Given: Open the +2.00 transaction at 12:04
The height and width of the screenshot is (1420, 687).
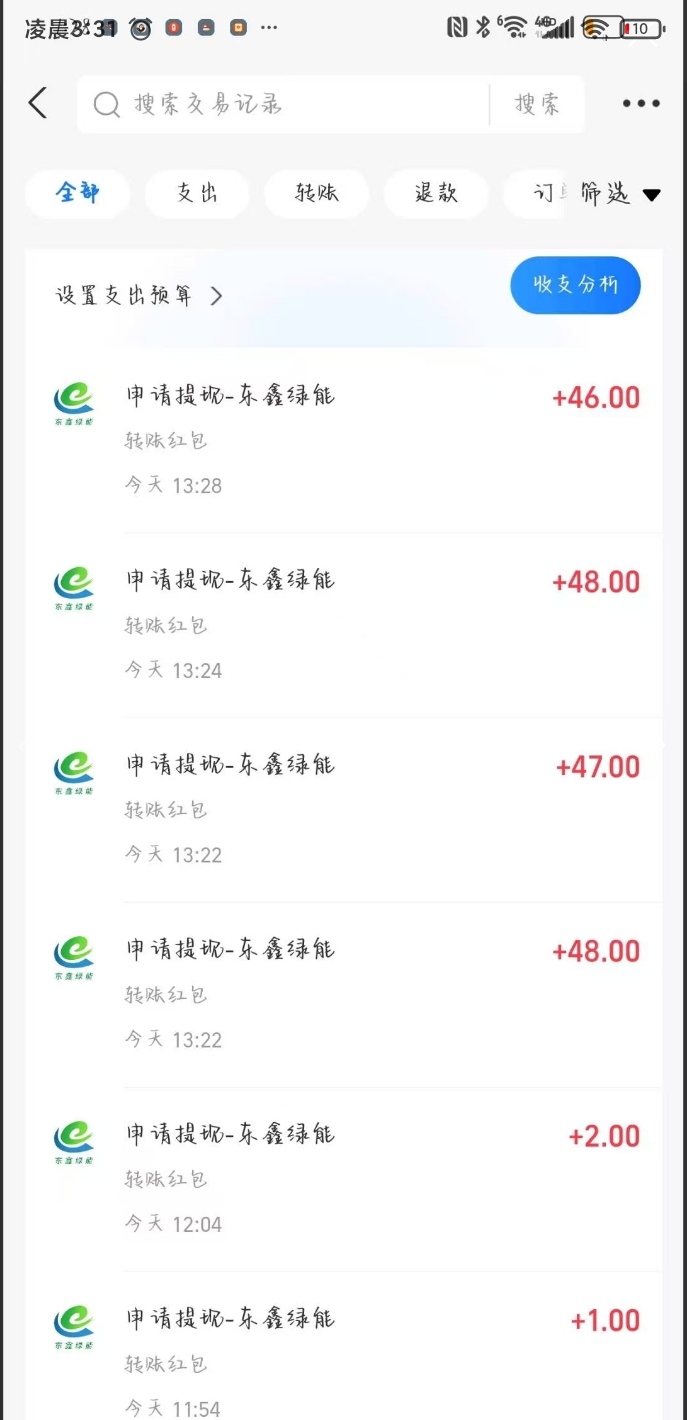Looking at the screenshot, I should tap(345, 1179).
